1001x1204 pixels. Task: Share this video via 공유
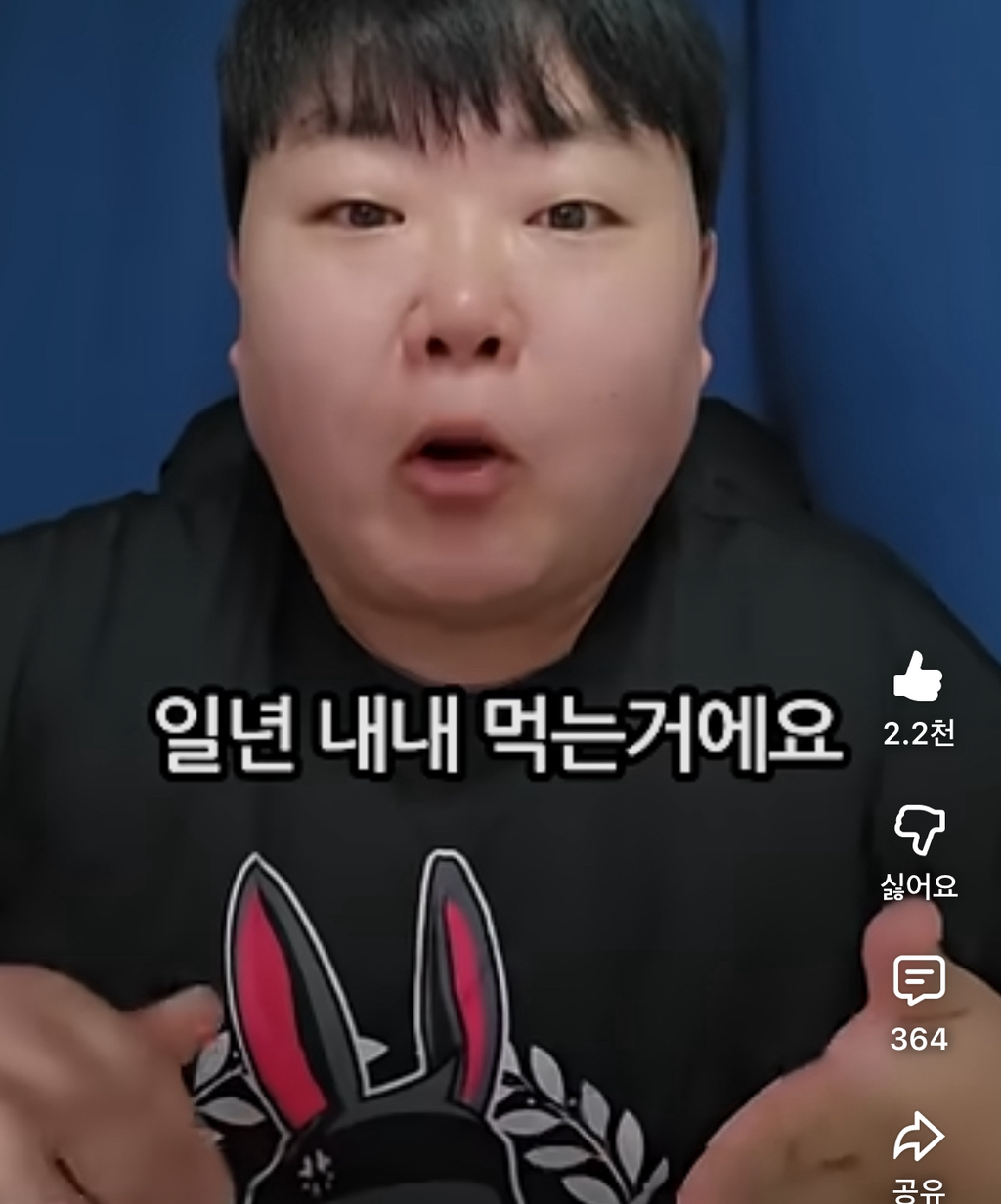pyautogui.click(x=919, y=1137)
